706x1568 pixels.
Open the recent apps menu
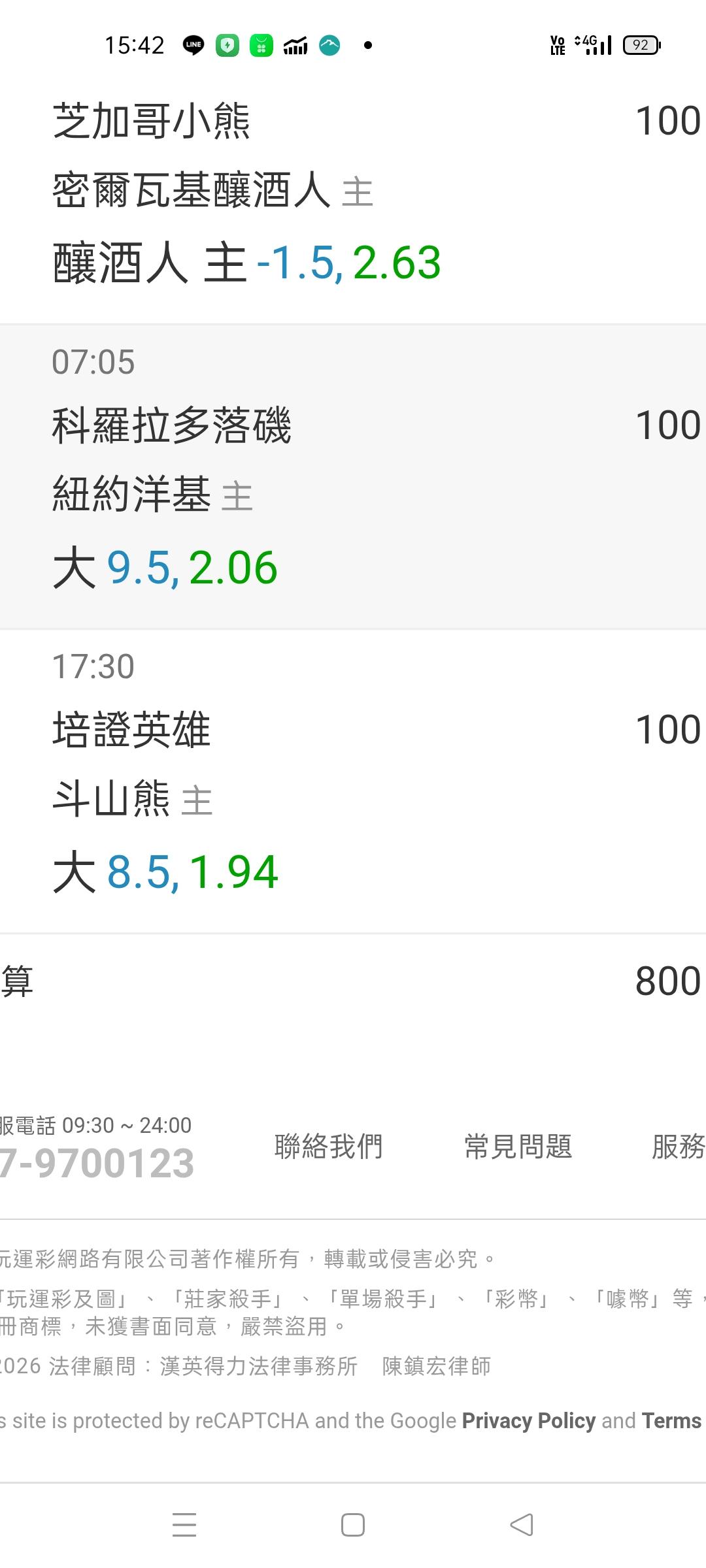click(184, 1525)
